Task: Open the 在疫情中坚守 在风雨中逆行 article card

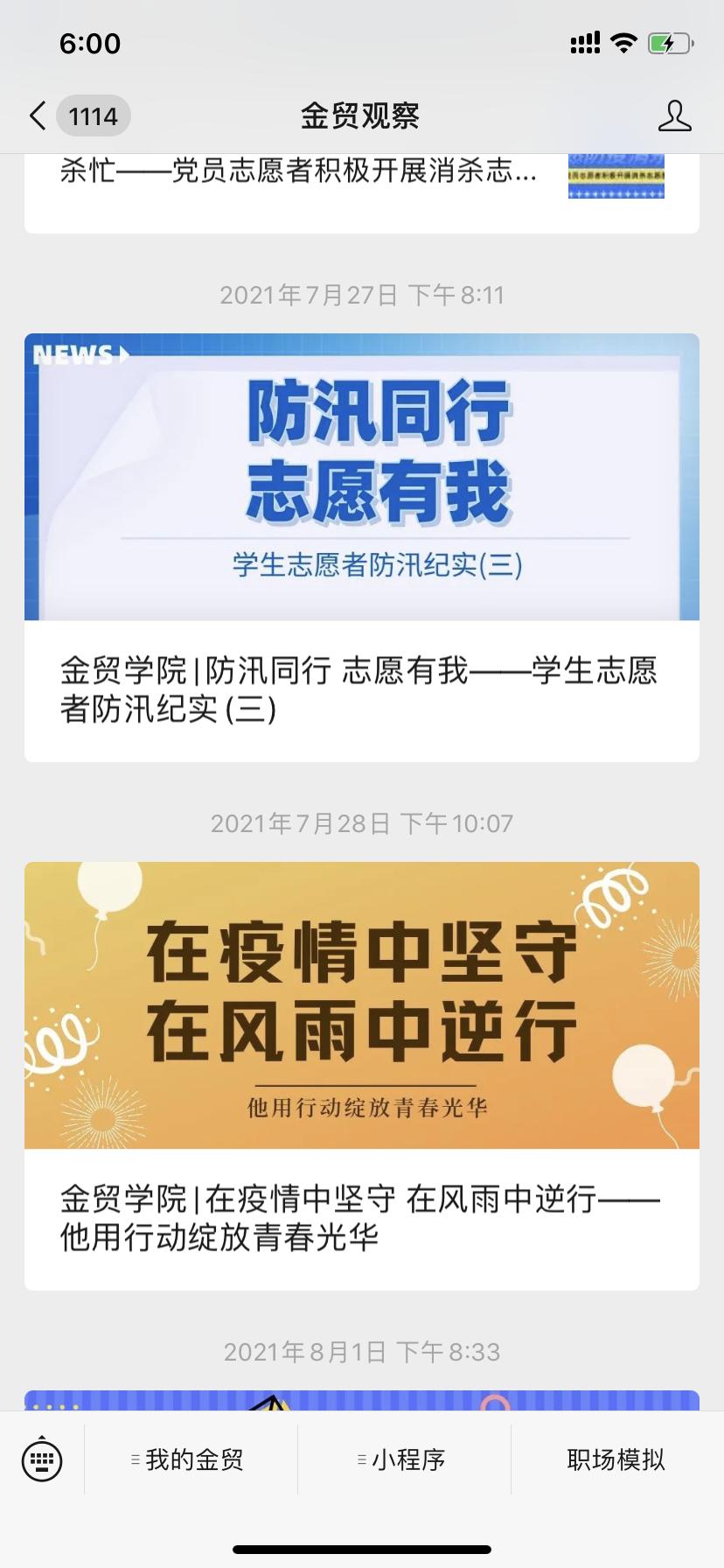Action: tap(362, 1074)
